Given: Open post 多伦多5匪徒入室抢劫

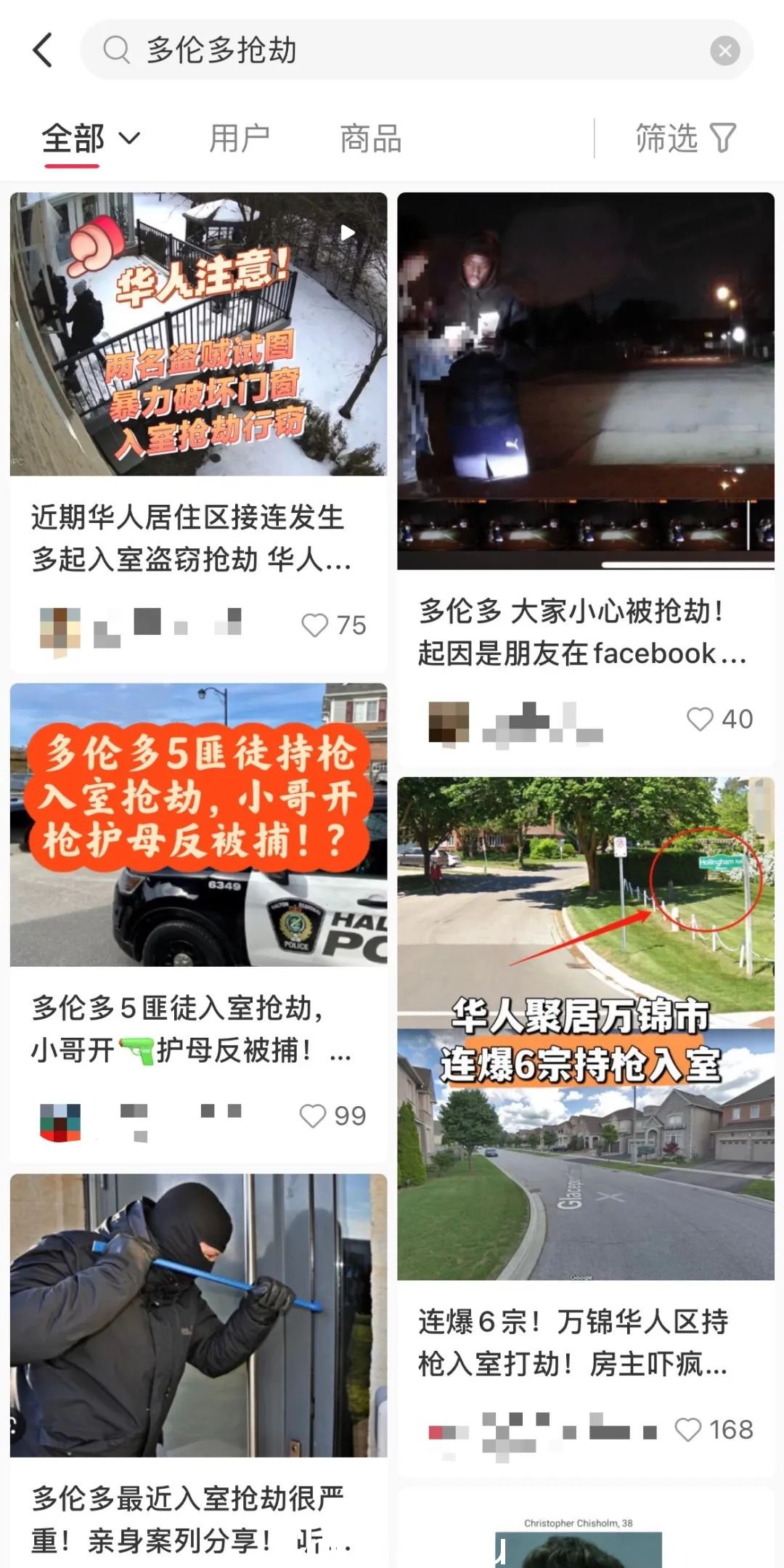Looking at the screenshot, I should [198, 922].
